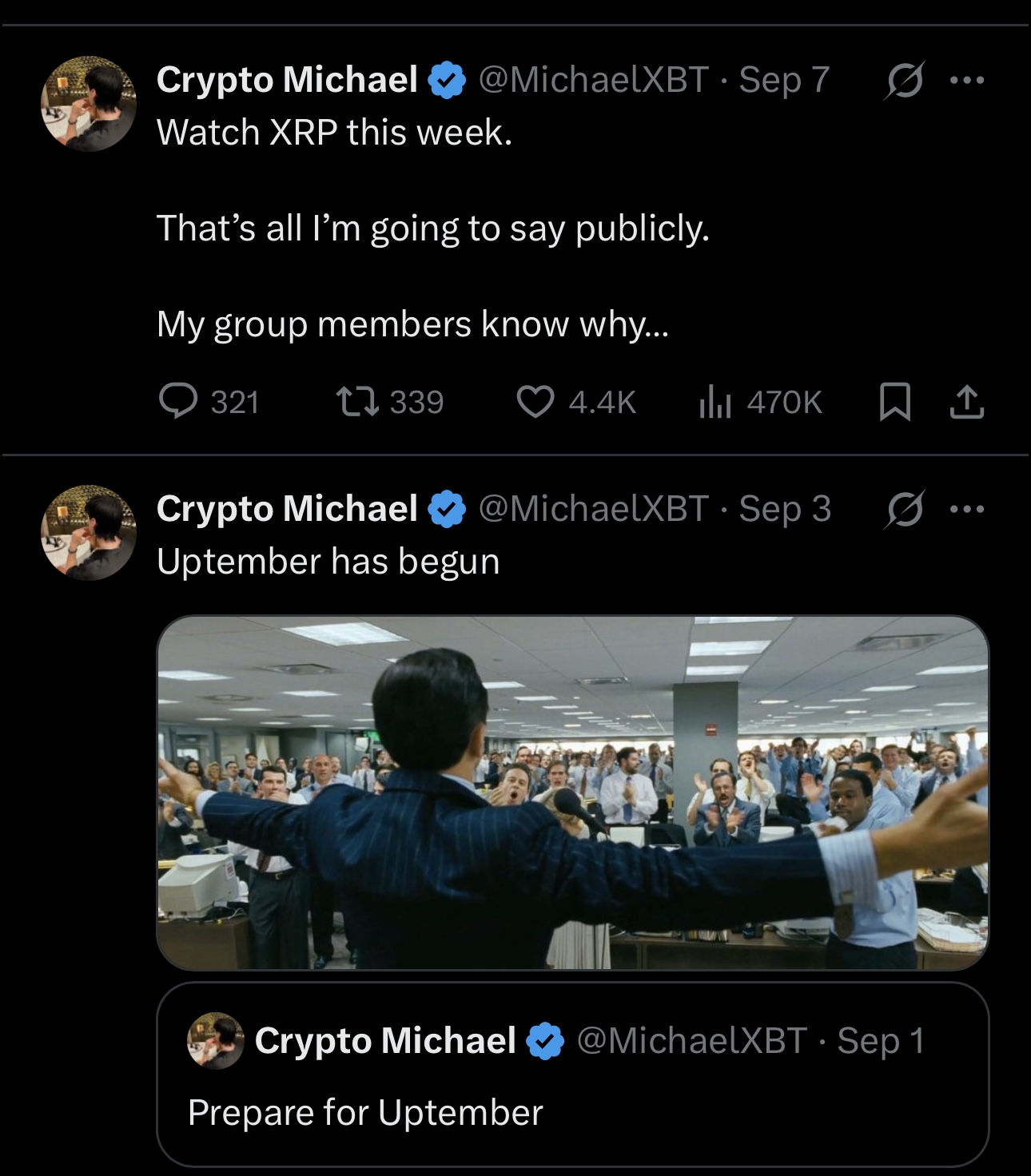This screenshot has width=1031, height=1176.
Task: Open overflow menu on Sep 3 tweet
Action: 967,509
